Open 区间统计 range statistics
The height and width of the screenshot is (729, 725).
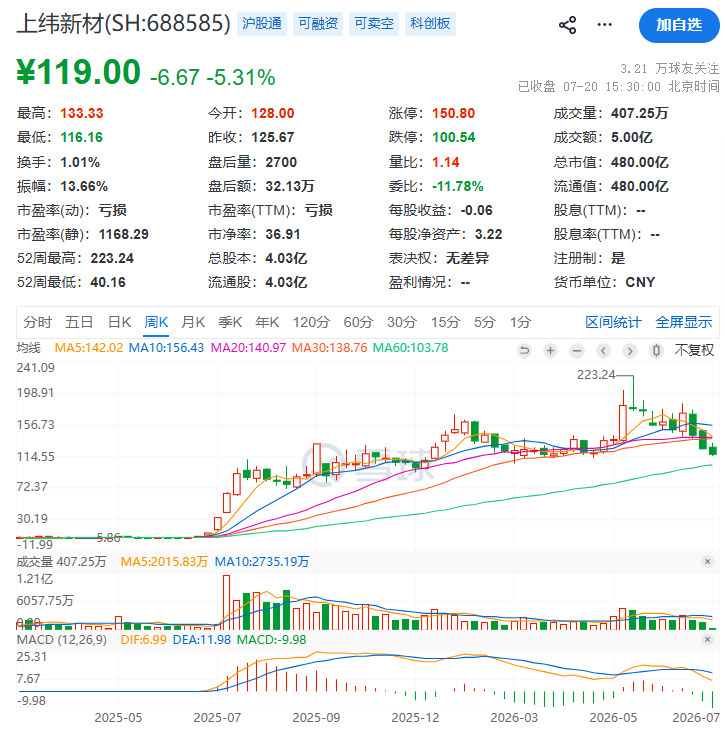pyautogui.click(x=613, y=322)
